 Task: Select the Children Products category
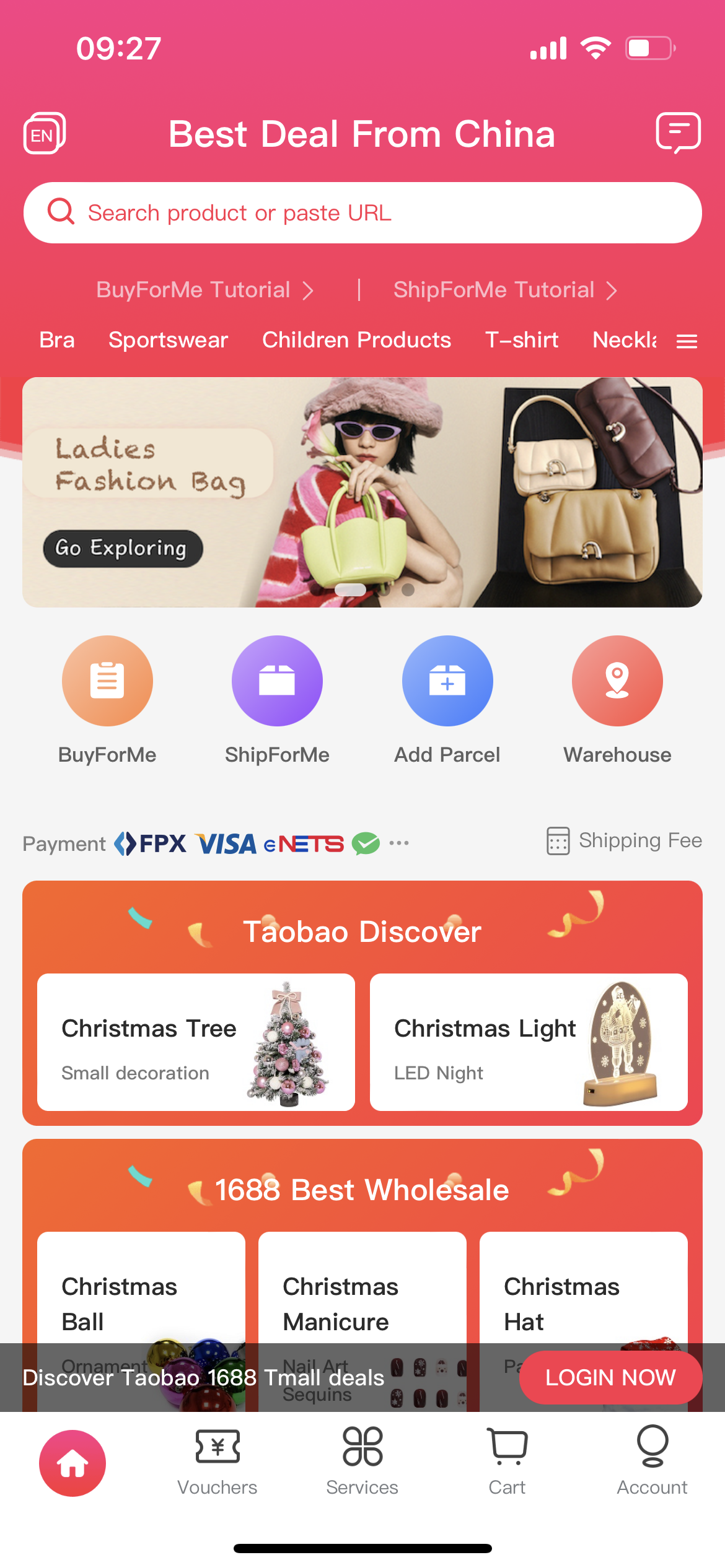(x=356, y=340)
